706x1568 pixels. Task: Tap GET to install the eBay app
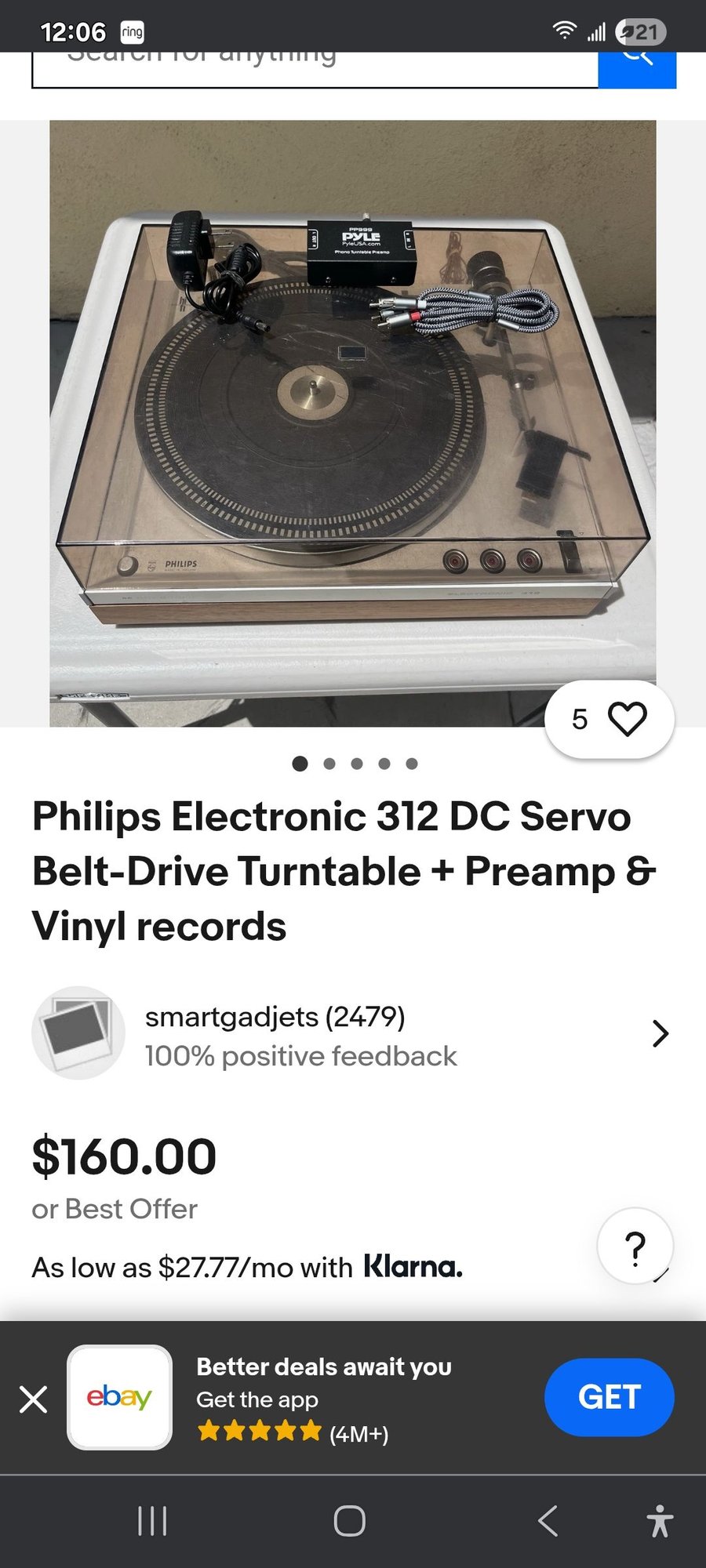coord(609,1397)
